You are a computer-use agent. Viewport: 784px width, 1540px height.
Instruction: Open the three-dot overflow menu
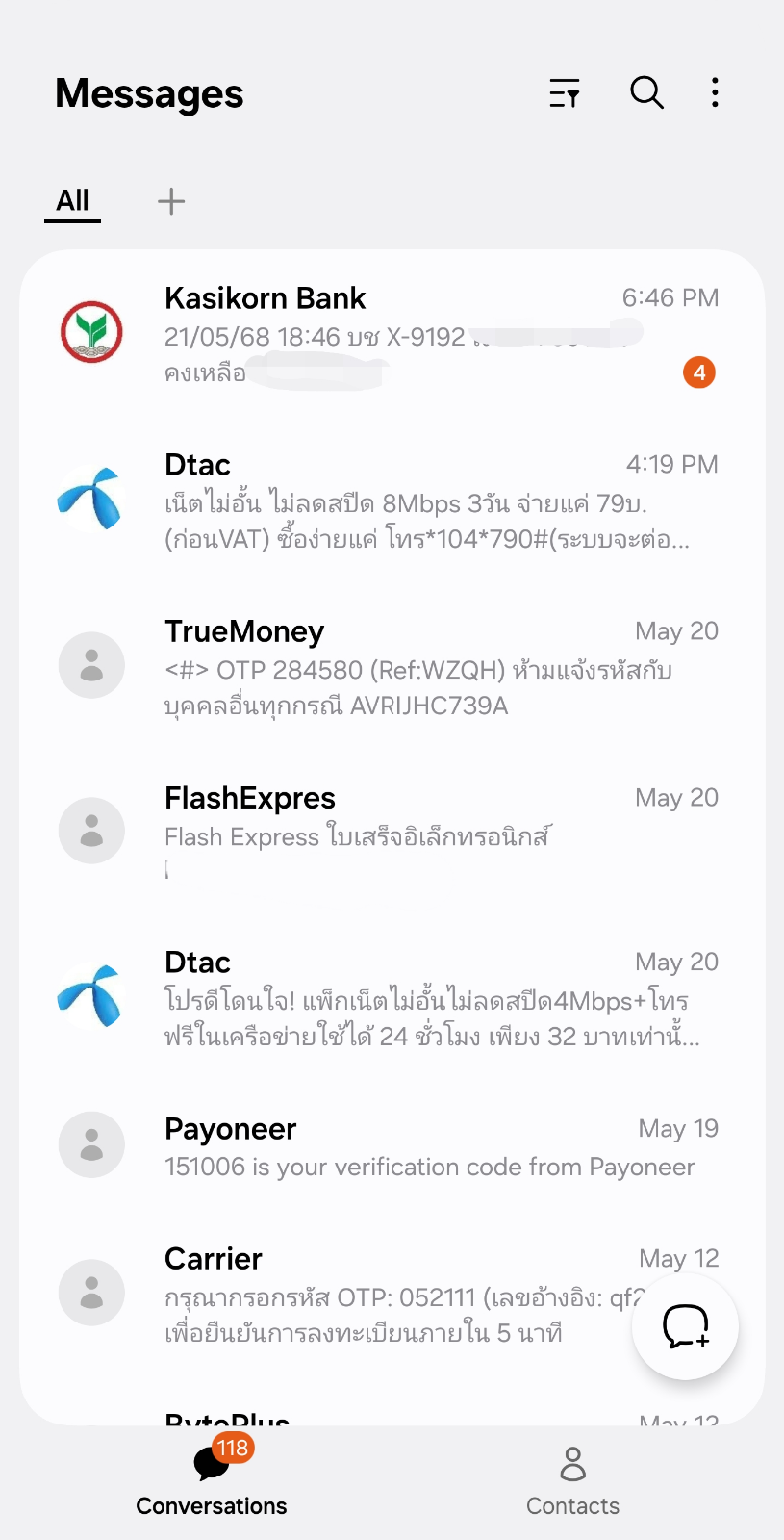(x=715, y=93)
